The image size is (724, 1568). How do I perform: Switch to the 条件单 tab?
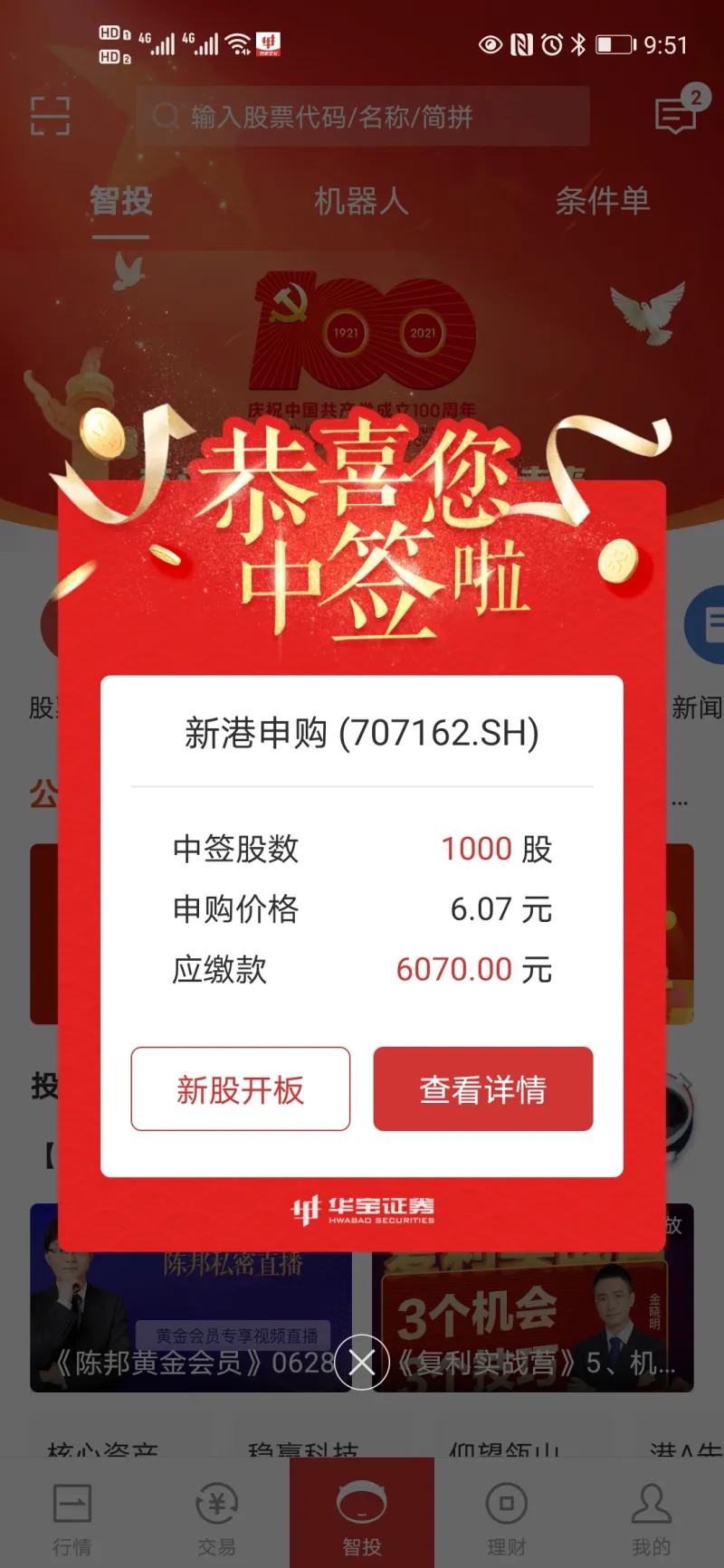point(605,202)
